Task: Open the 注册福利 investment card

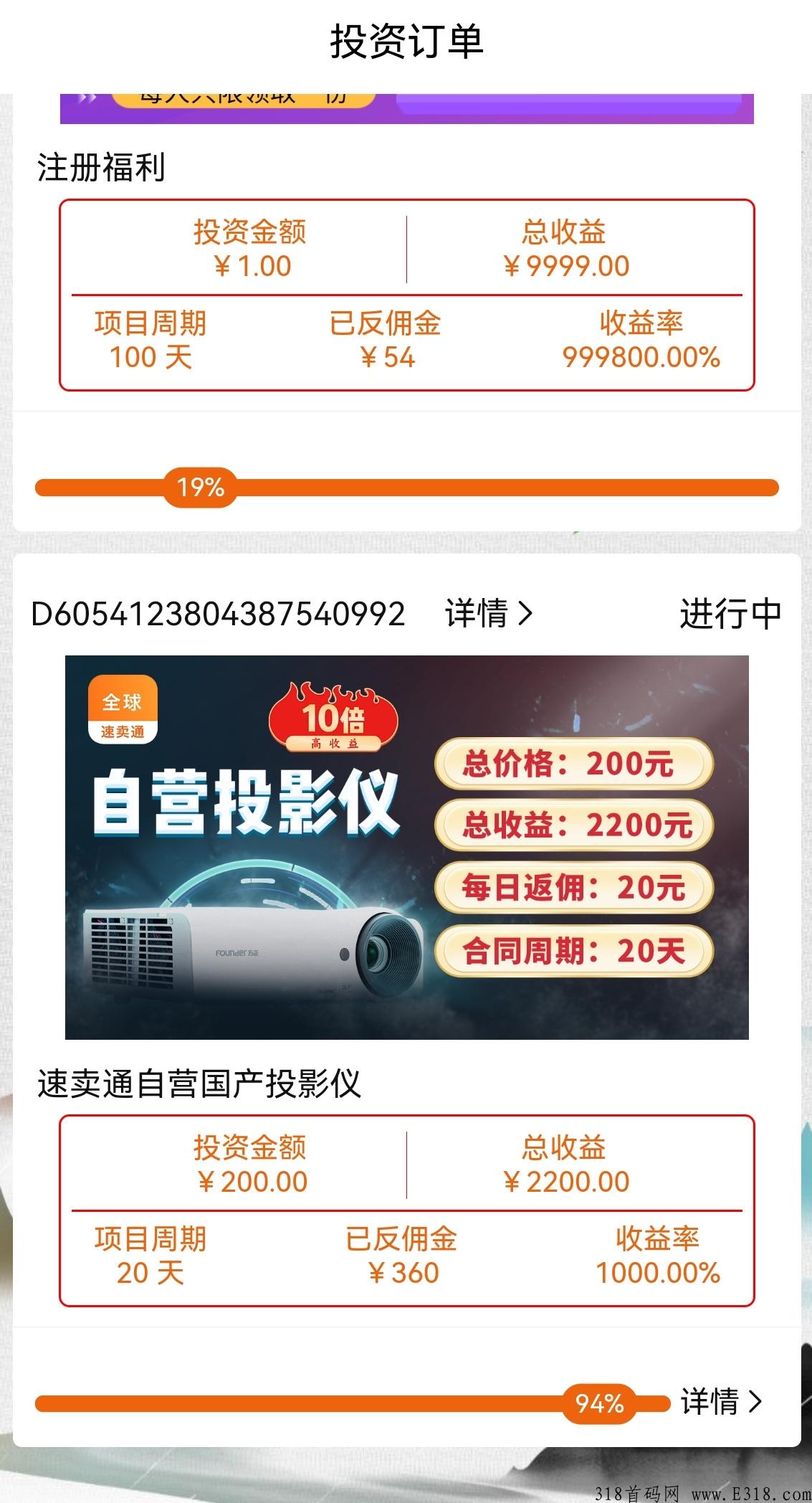Action: [x=406, y=294]
